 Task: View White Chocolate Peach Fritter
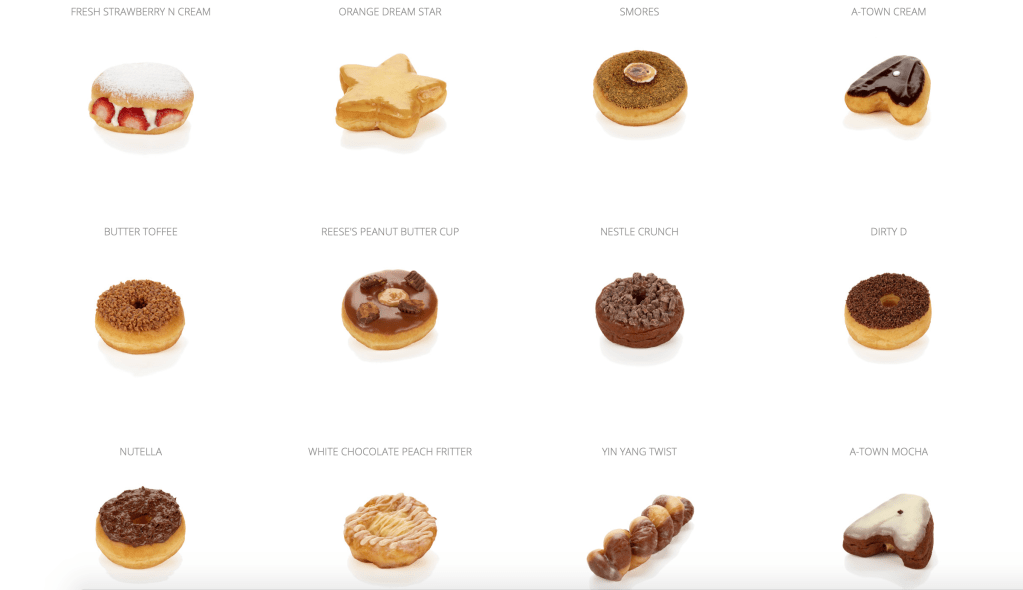click(389, 530)
